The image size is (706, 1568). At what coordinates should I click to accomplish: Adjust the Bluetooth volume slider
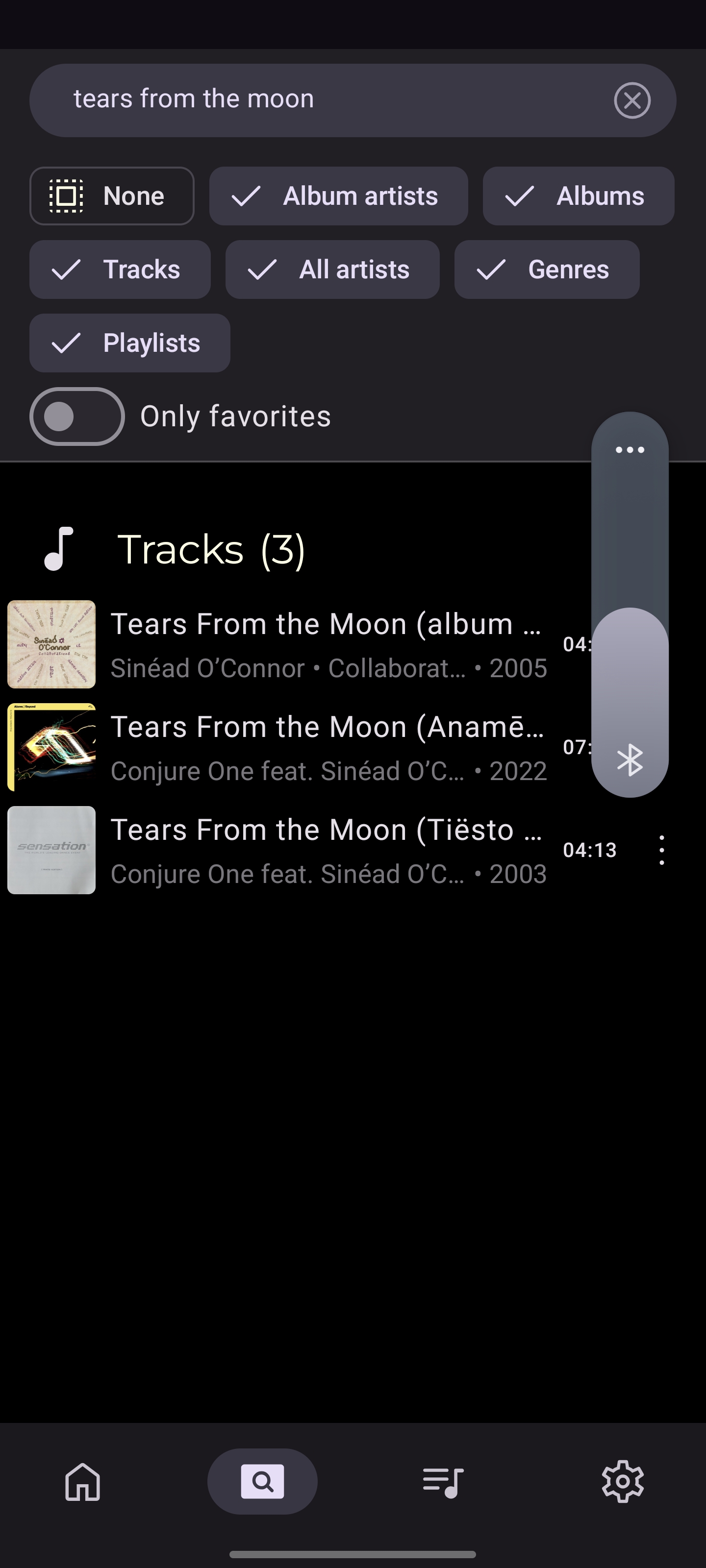[630, 605]
